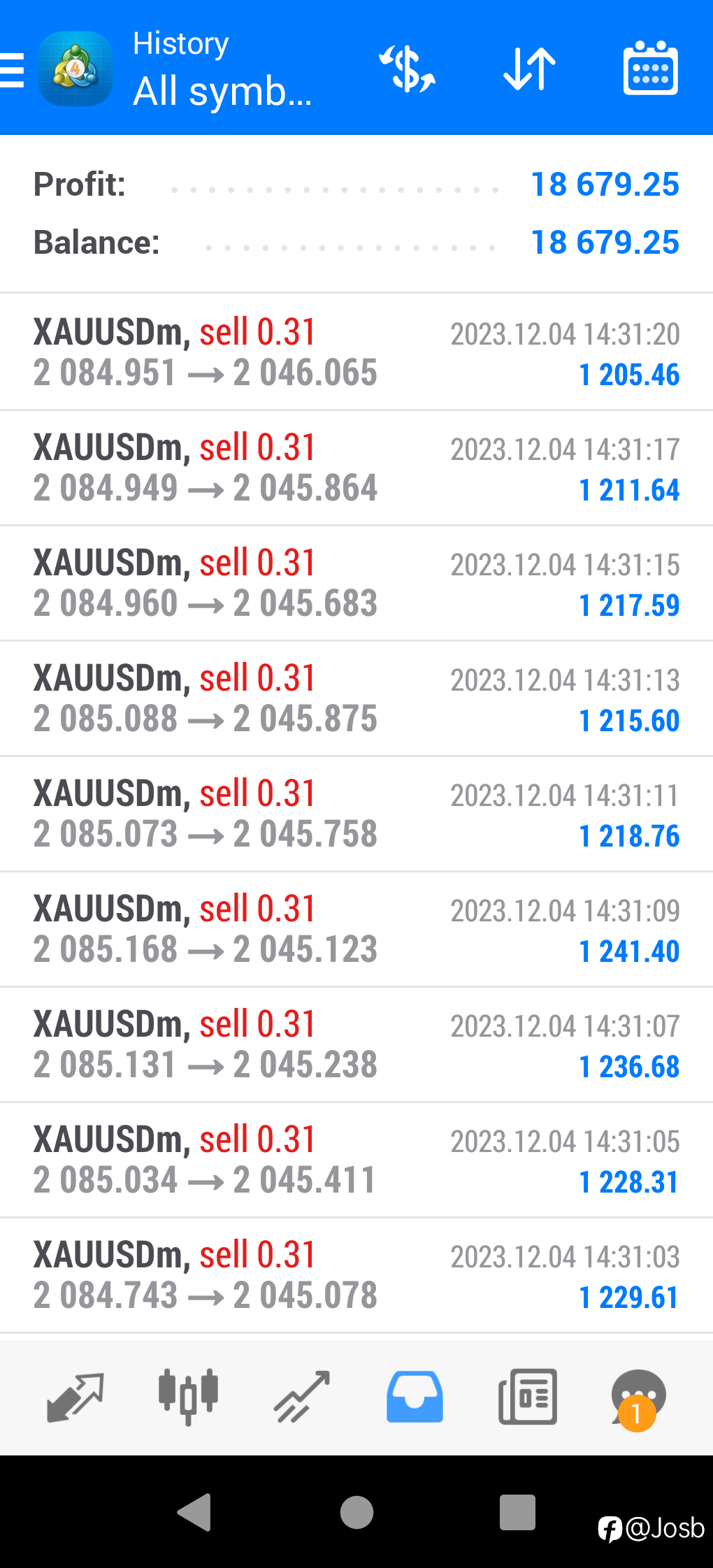713x1568 pixels.
Task: Open the symbol filter dollar icon
Action: 408,69
